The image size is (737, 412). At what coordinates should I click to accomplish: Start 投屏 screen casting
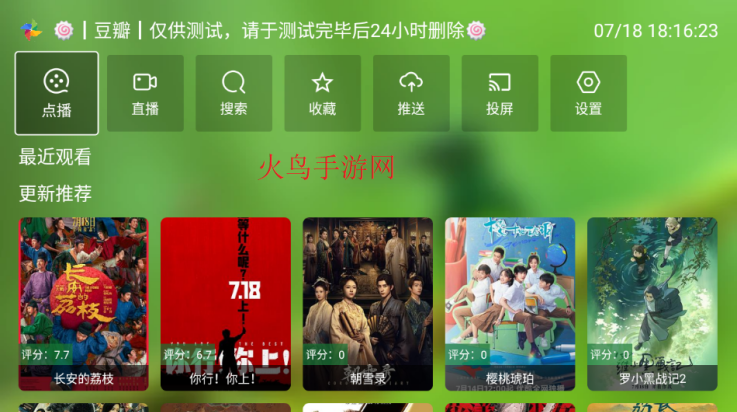499,94
